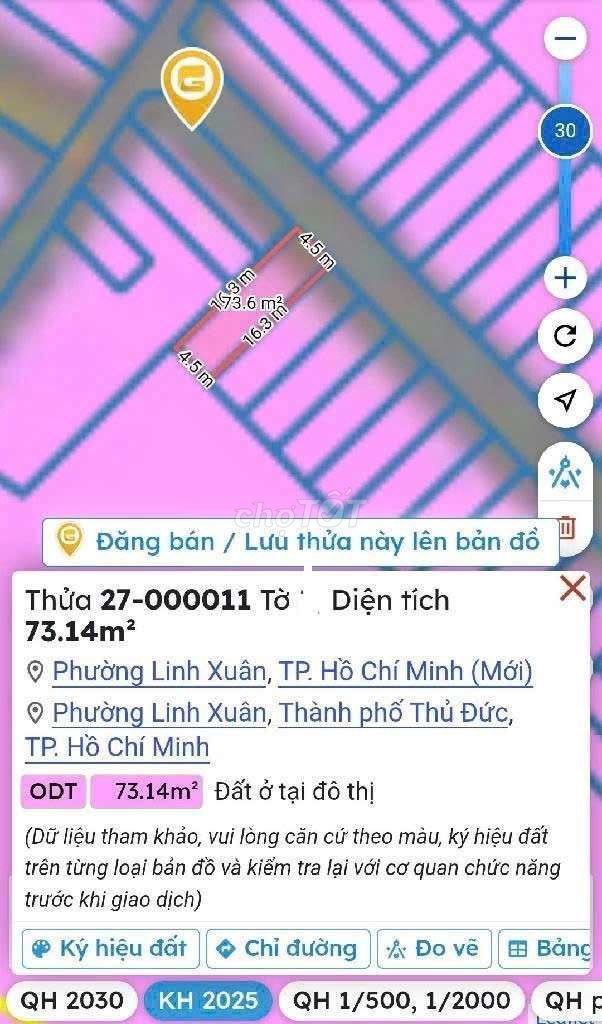The image size is (602, 1024).
Task: Open the measuring compass tool icon
Action: coord(565,471)
